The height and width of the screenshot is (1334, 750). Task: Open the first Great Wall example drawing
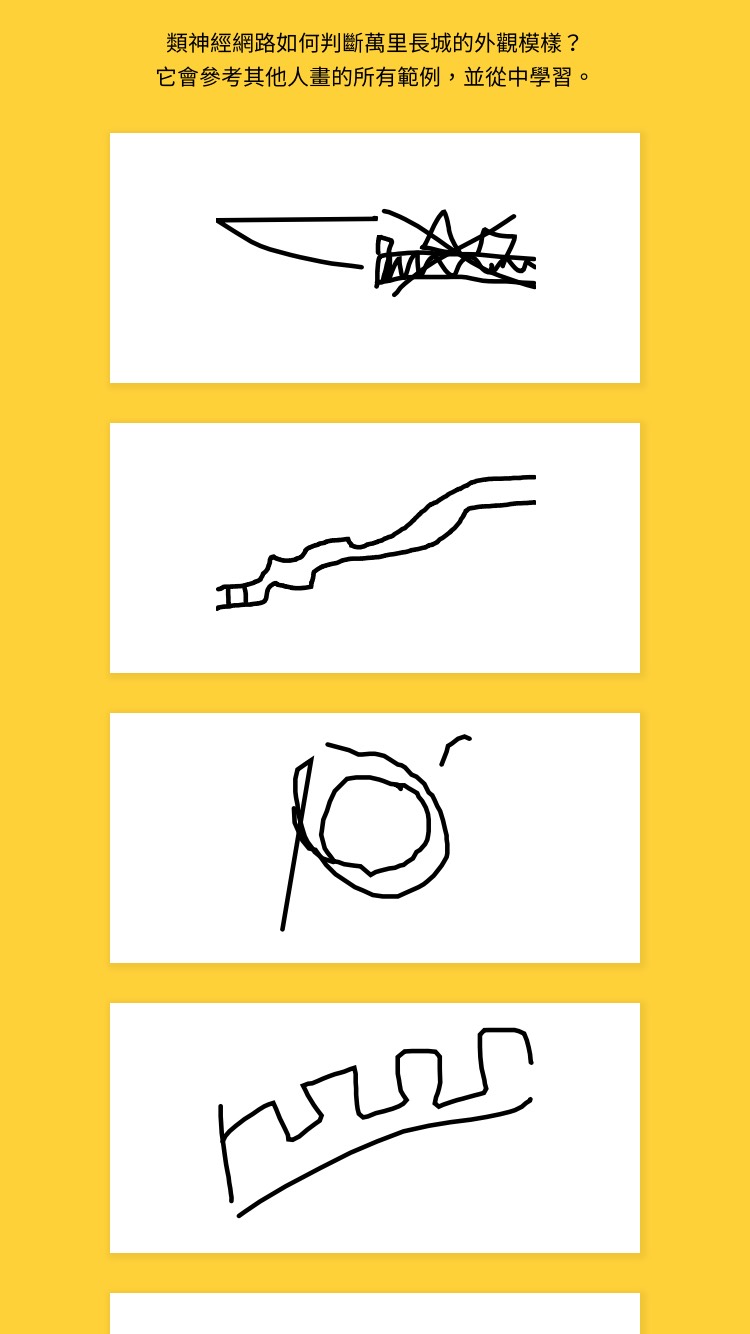[375, 258]
